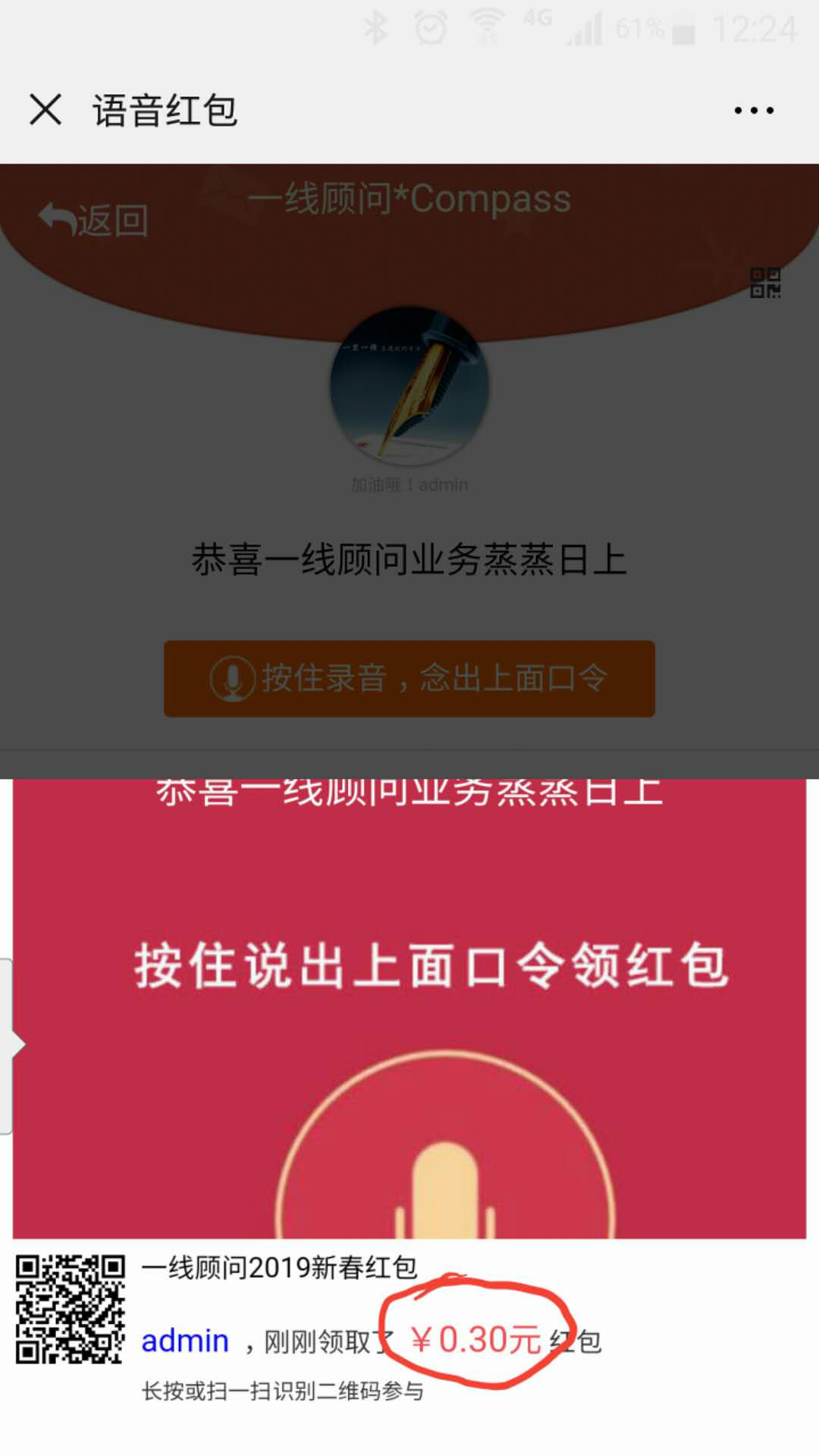Open the QR code icon
Viewport: 819px width, 1456px height.
pyautogui.click(x=765, y=283)
